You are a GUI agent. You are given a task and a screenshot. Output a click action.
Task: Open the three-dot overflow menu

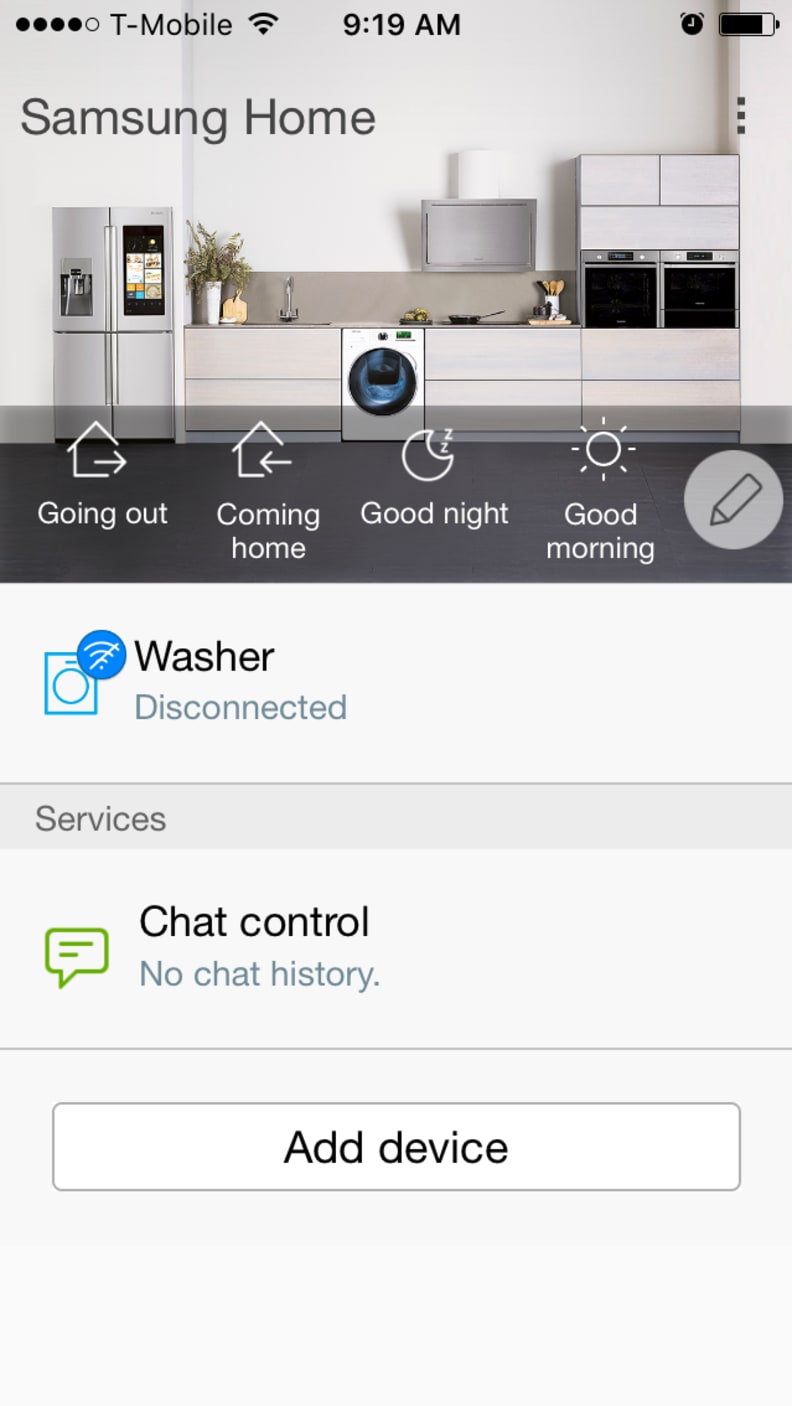pyautogui.click(x=740, y=116)
